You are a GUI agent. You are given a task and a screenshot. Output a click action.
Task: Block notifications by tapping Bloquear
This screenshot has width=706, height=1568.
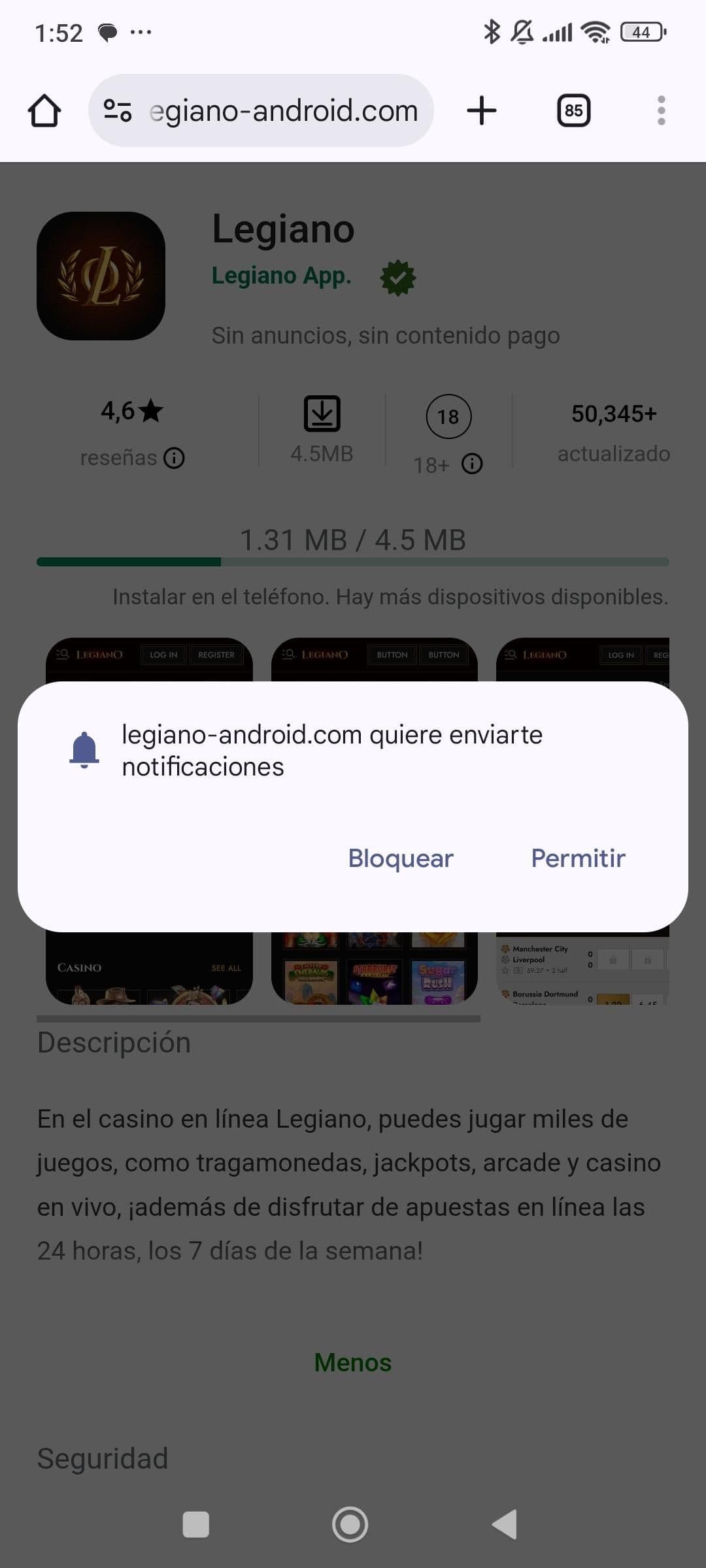pyautogui.click(x=400, y=858)
